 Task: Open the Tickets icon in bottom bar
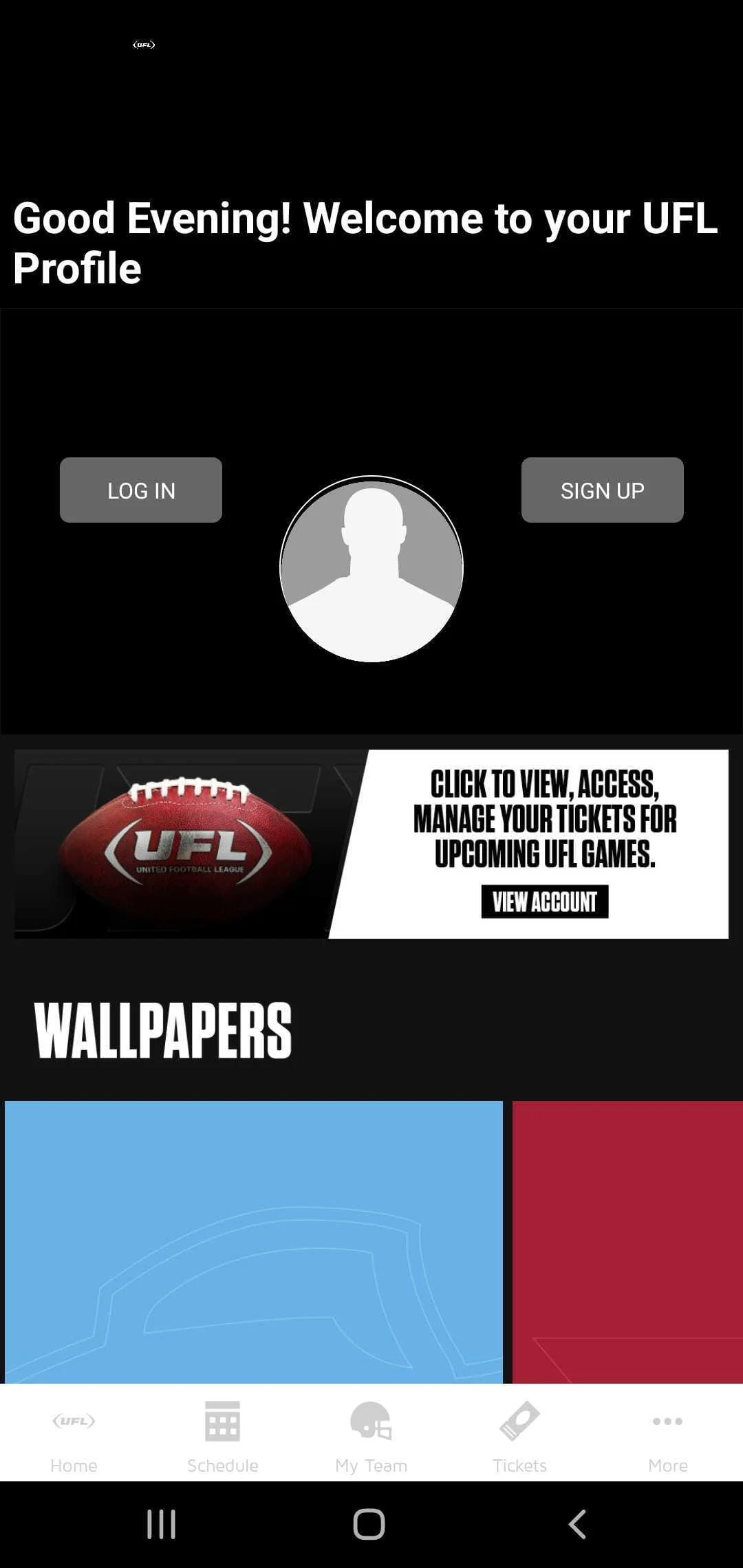point(519,1422)
